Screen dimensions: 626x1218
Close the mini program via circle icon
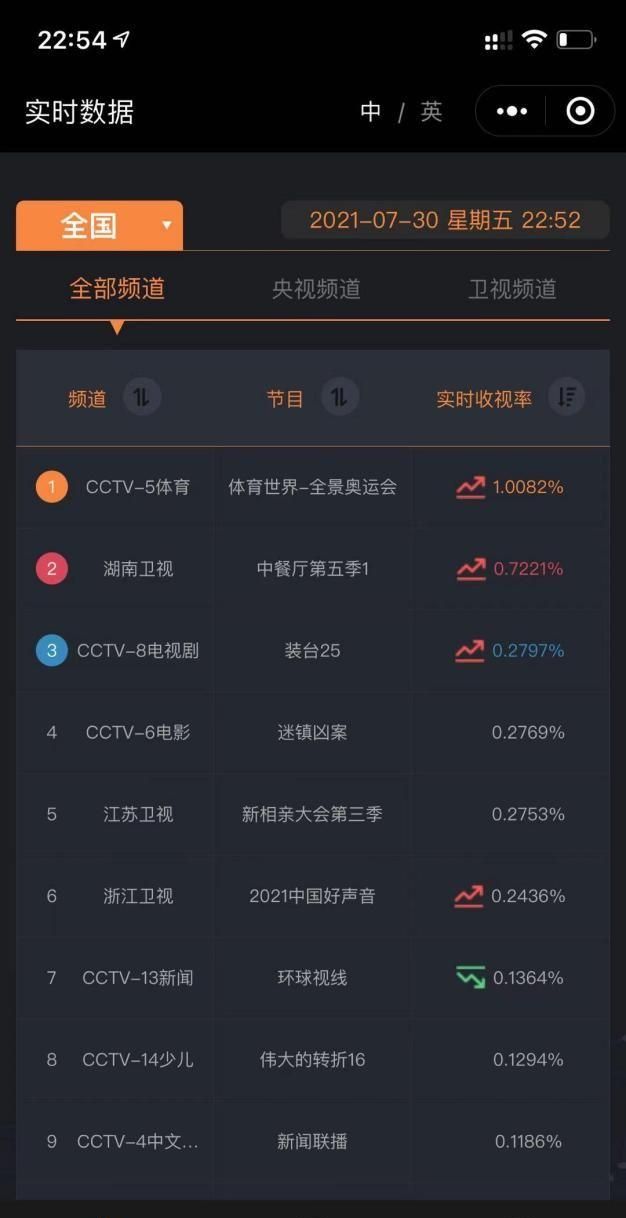click(580, 111)
